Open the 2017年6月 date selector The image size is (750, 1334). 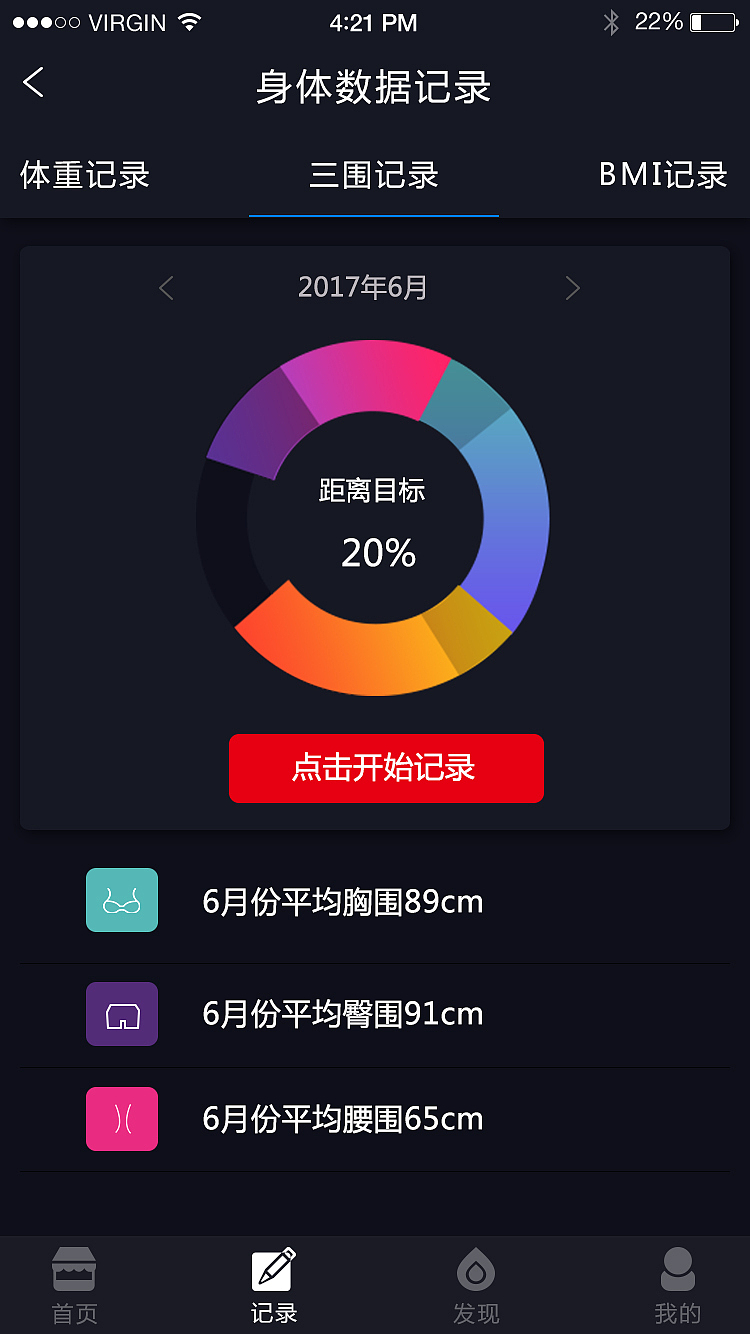pyautogui.click(x=363, y=288)
